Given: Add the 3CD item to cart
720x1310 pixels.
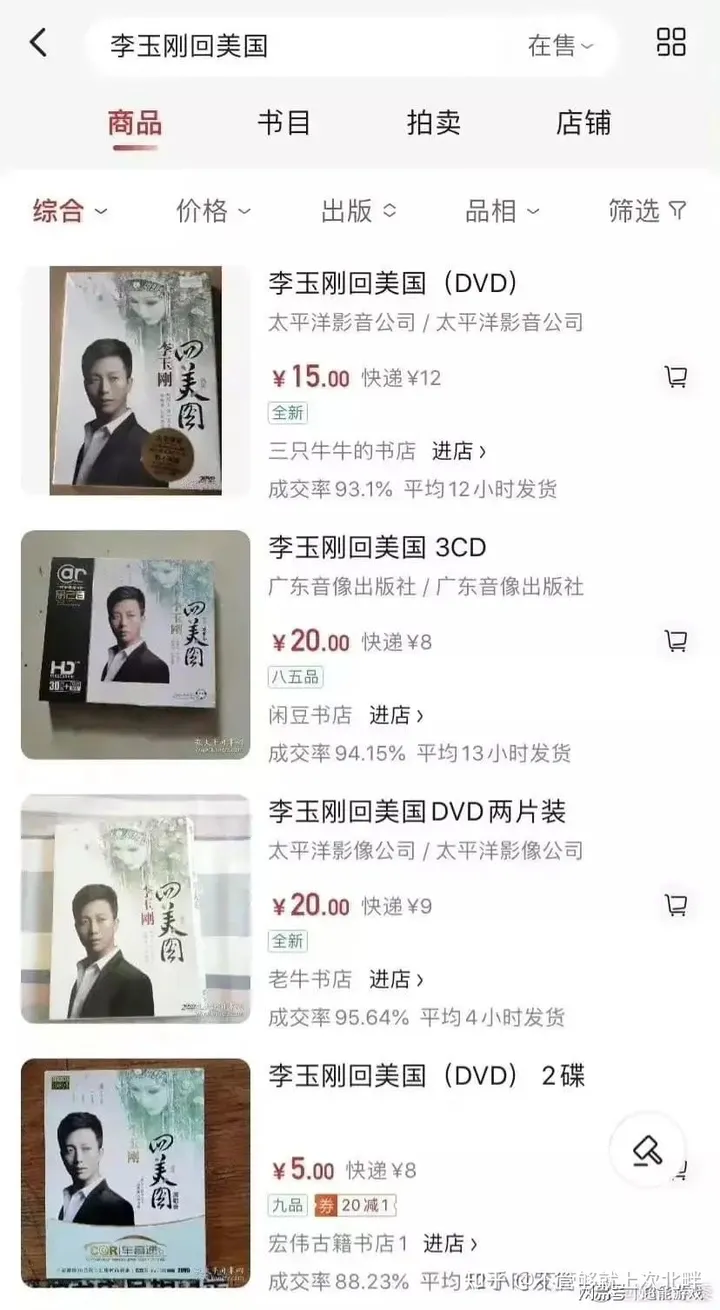Looking at the screenshot, I should (x=676, y=640).
